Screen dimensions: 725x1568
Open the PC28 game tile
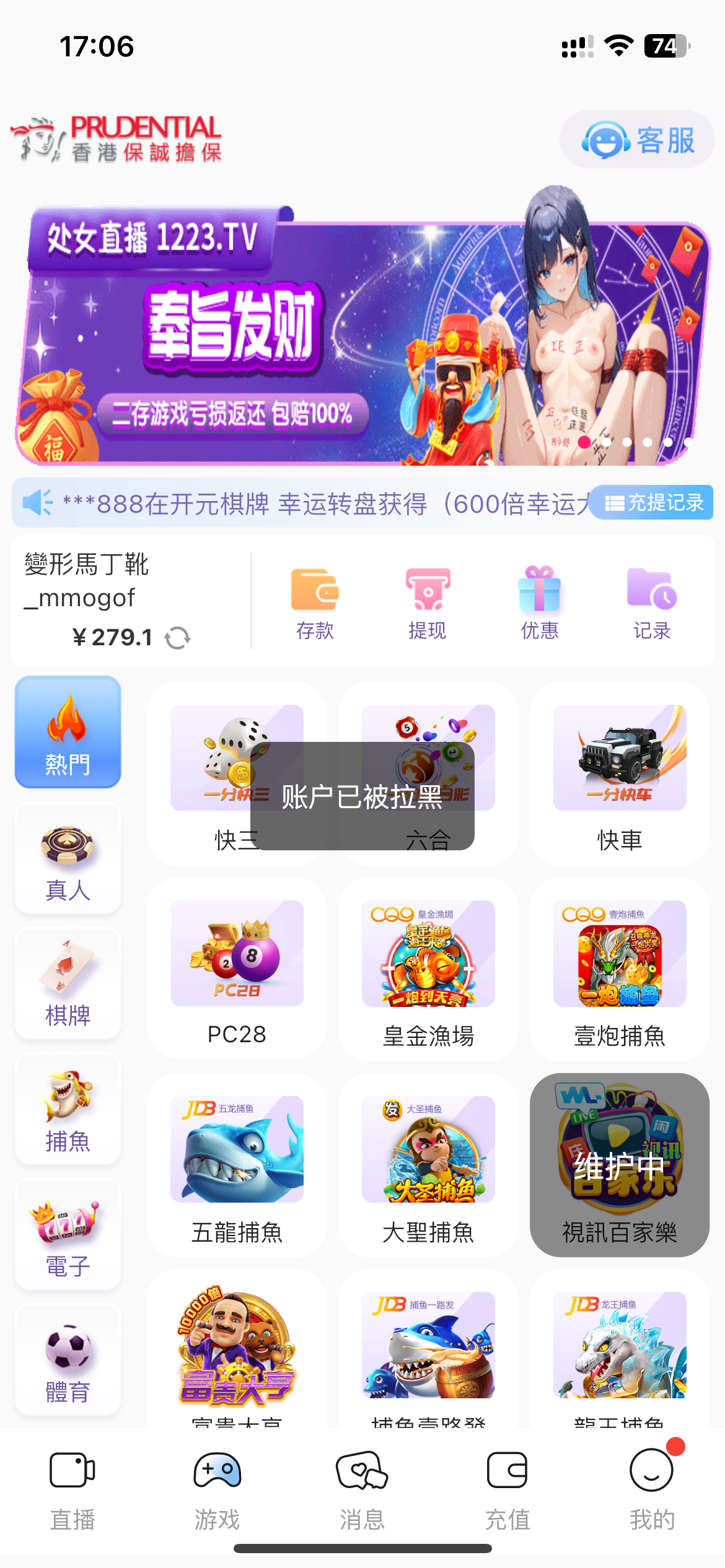[x=237, y=969]
